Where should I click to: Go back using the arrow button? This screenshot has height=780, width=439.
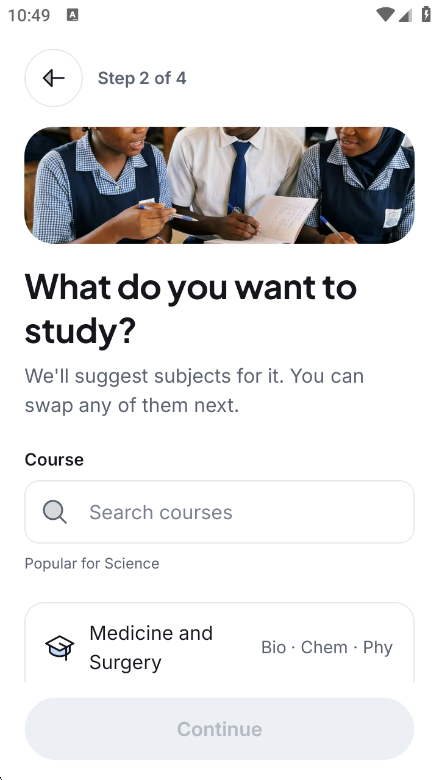[x=54, y=78]
